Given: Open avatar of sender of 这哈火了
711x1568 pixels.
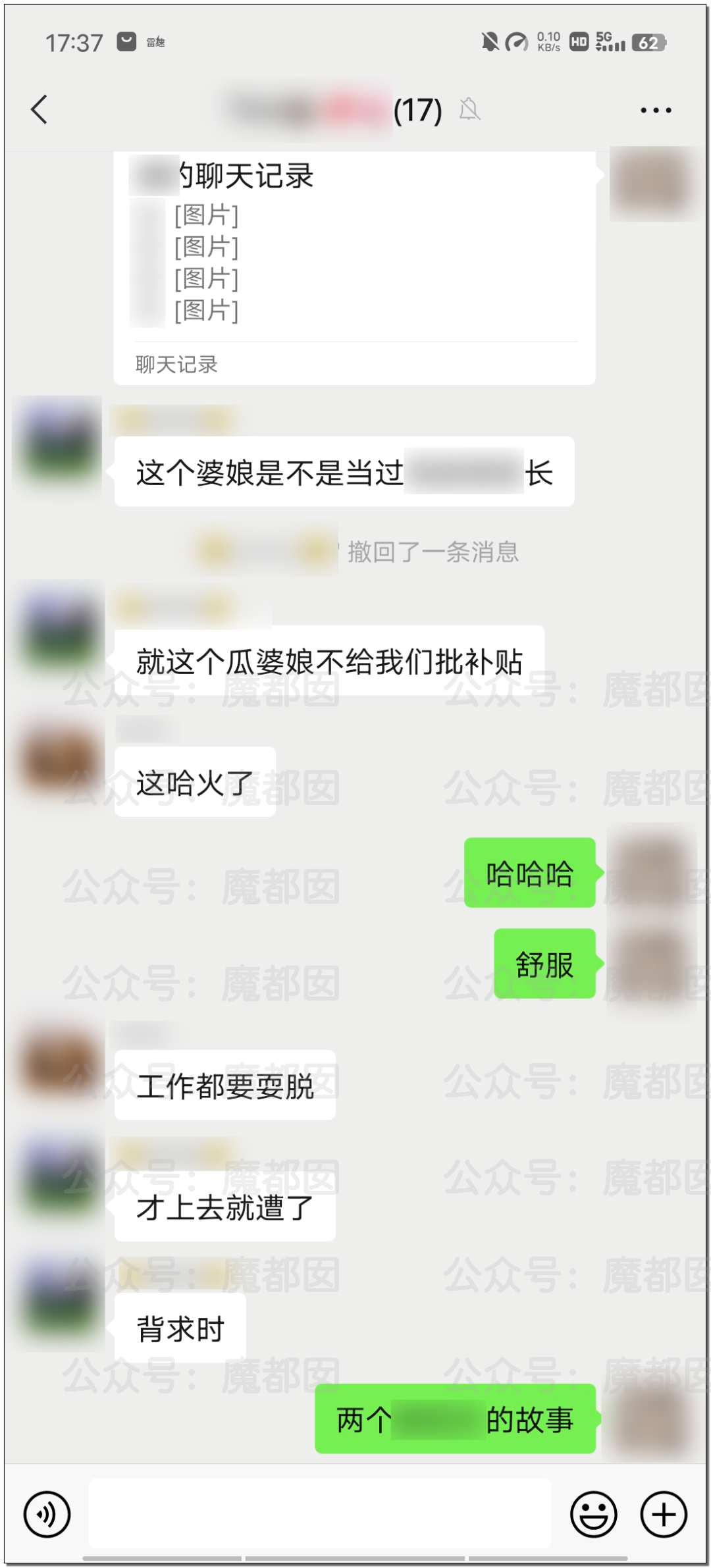Looking at the screenshot, I should [58, 760].
